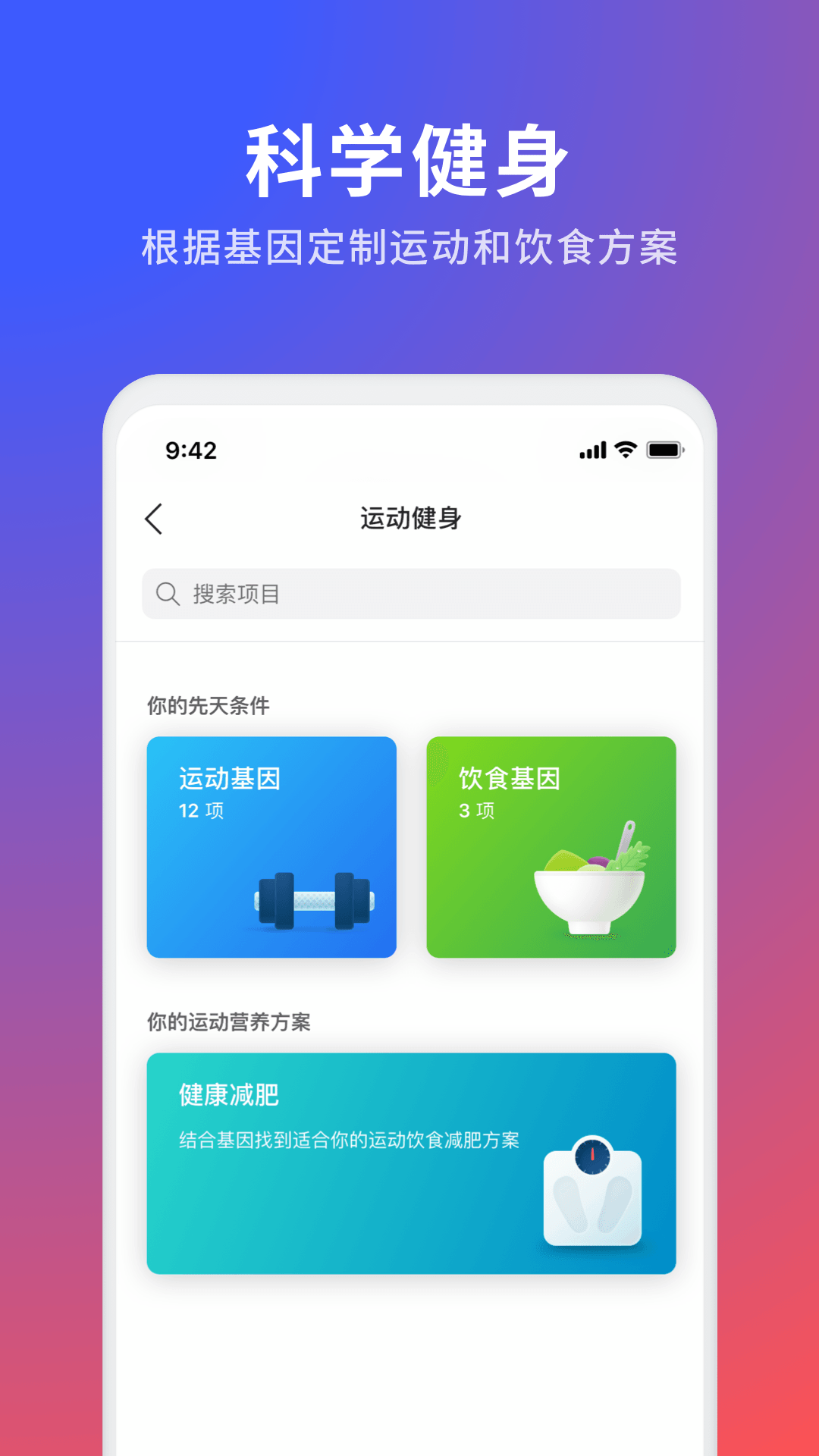Click the battery indicator icon
Image resolution: width=819 pixels, height=1456 pixels.
click(663, 450)
